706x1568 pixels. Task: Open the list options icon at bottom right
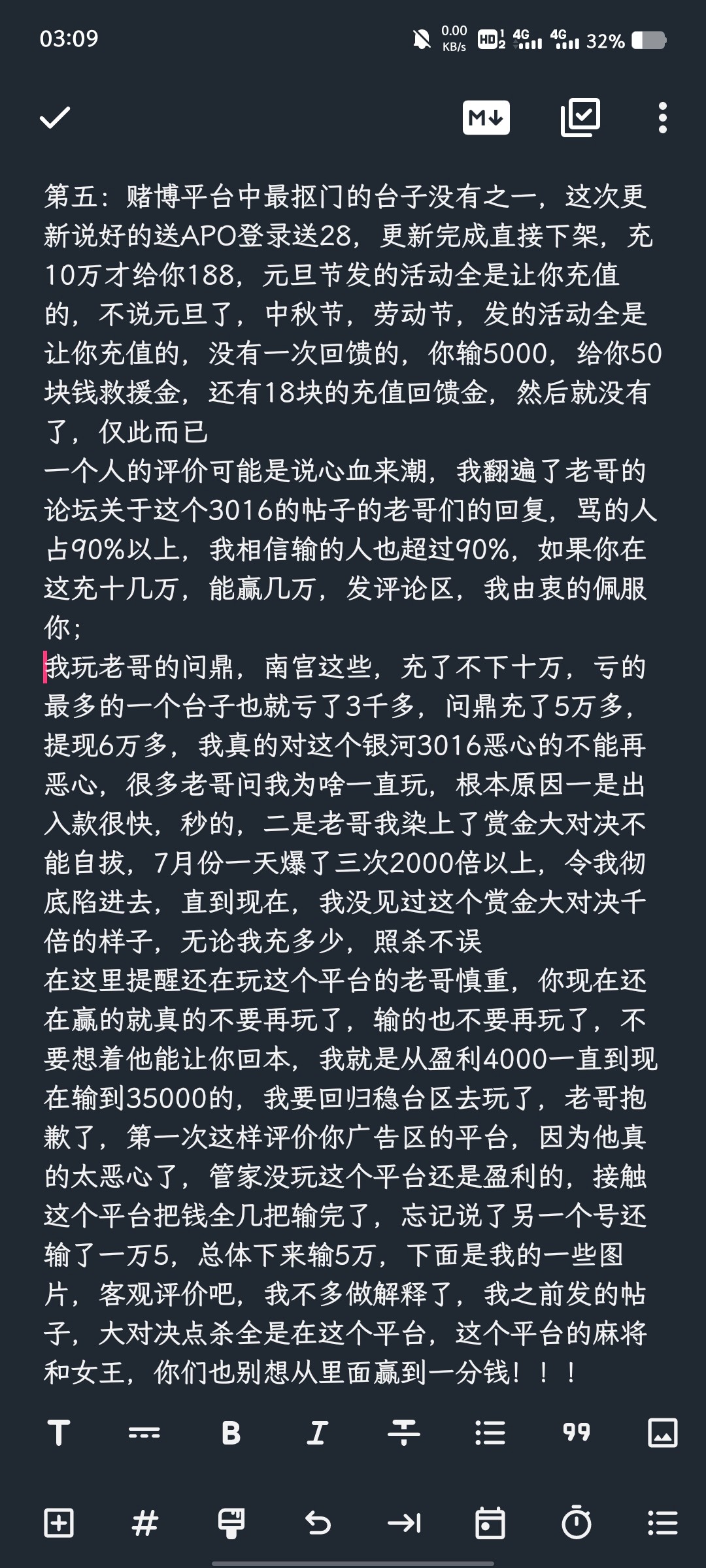pos(662,1524)
